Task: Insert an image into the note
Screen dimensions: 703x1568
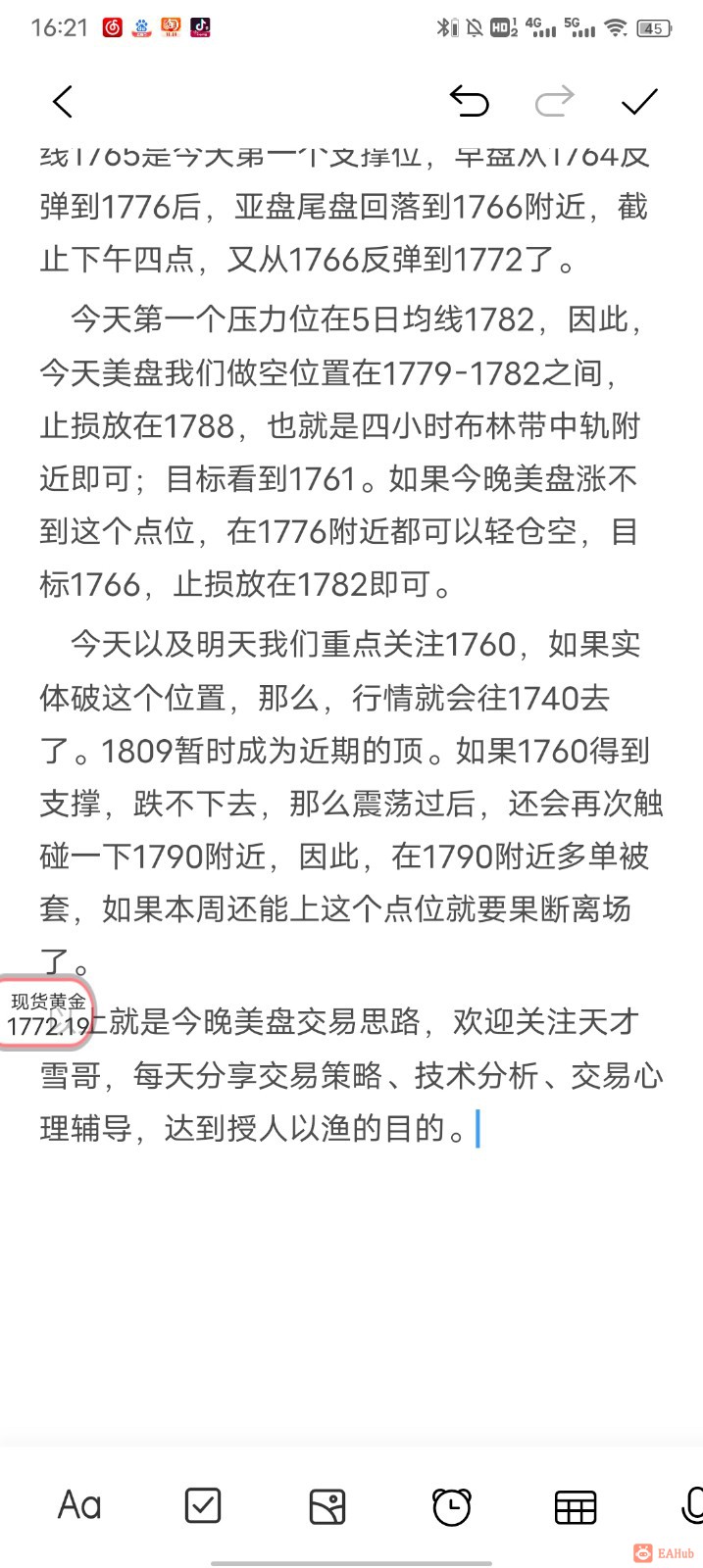Action: click(327, 1505)
